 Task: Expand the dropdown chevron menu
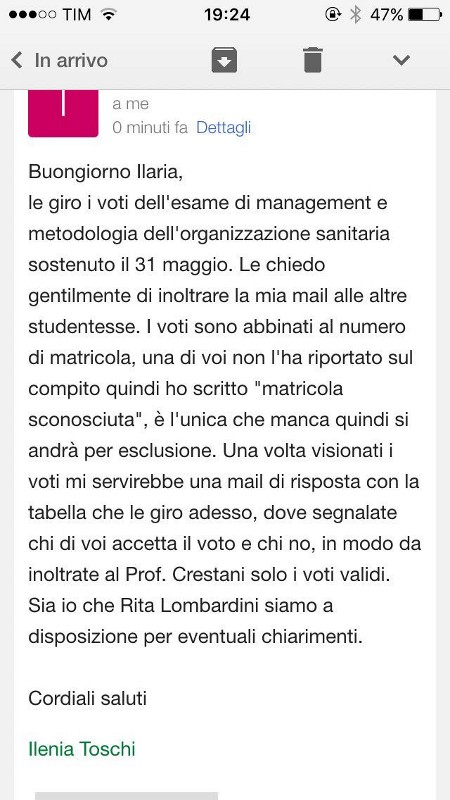click(401, 60)
